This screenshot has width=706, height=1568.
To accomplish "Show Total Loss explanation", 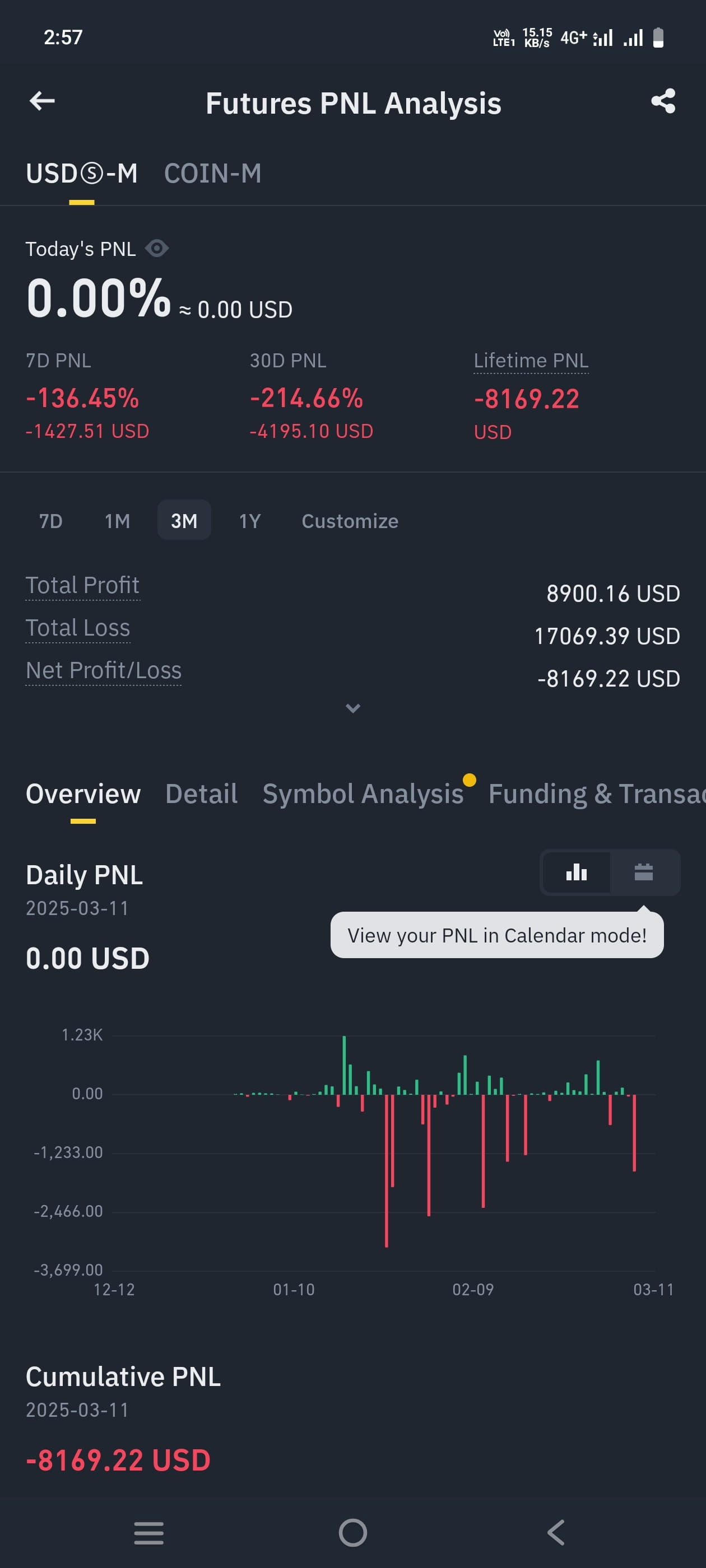I will (x=77, y=628).
